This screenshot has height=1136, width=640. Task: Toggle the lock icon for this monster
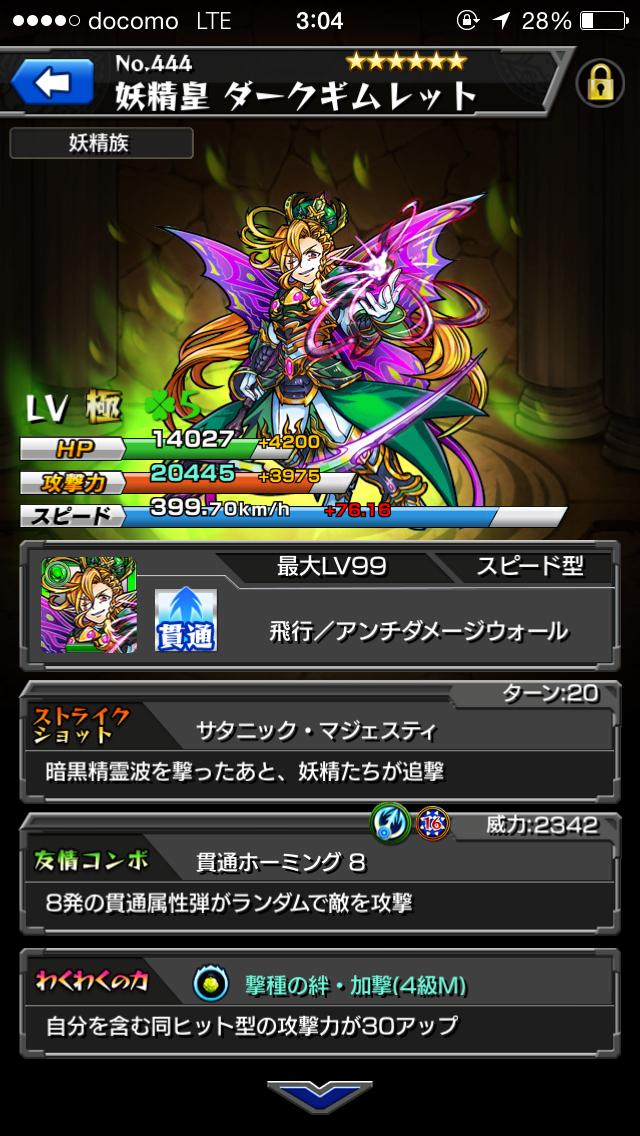[x=600, y=85]
